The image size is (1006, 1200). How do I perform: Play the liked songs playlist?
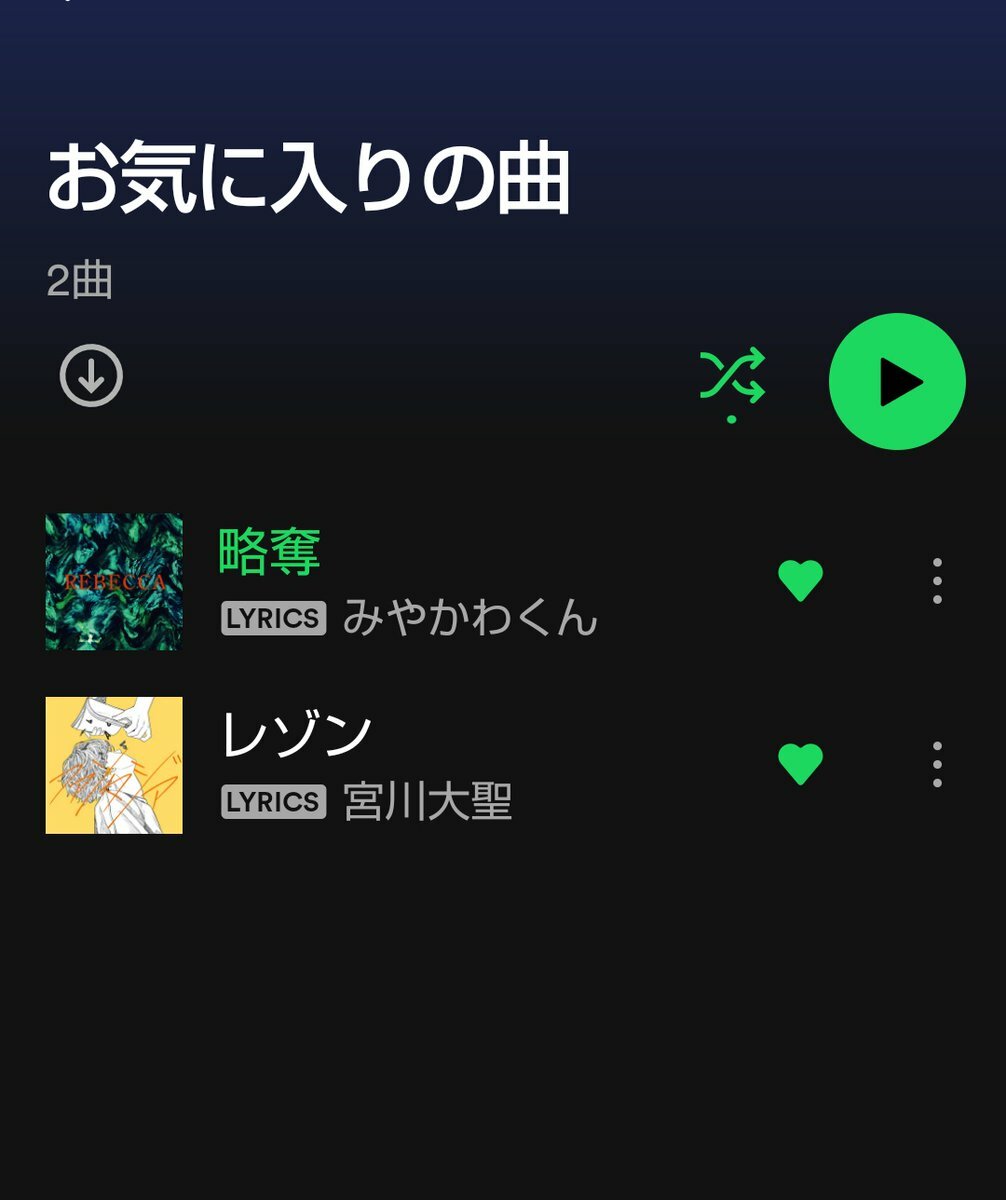pyautogui.click(x=897, y=381)
